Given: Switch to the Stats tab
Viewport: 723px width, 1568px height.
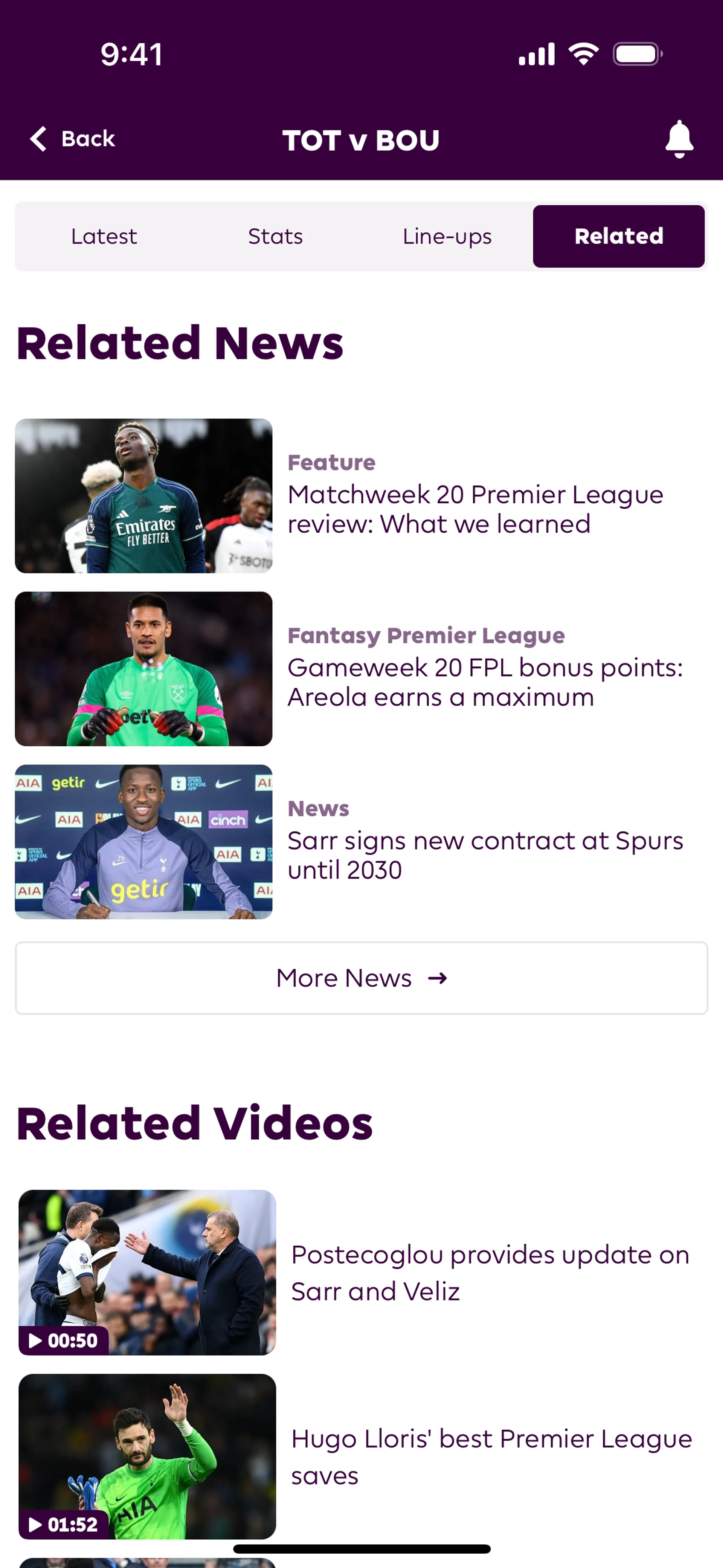Looking at the screenshot, I should point(275,236).
